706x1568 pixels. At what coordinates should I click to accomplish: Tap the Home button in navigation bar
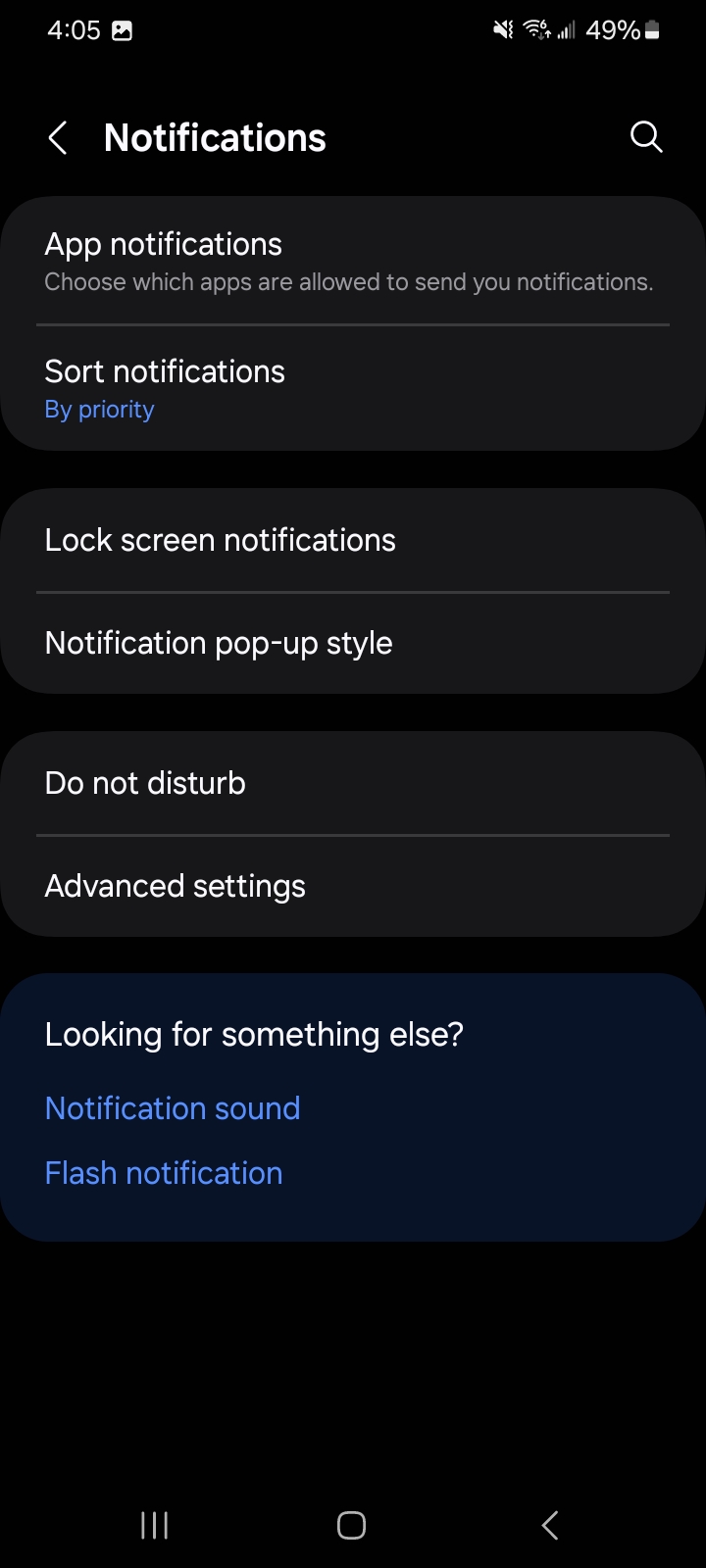(351, 1525)
